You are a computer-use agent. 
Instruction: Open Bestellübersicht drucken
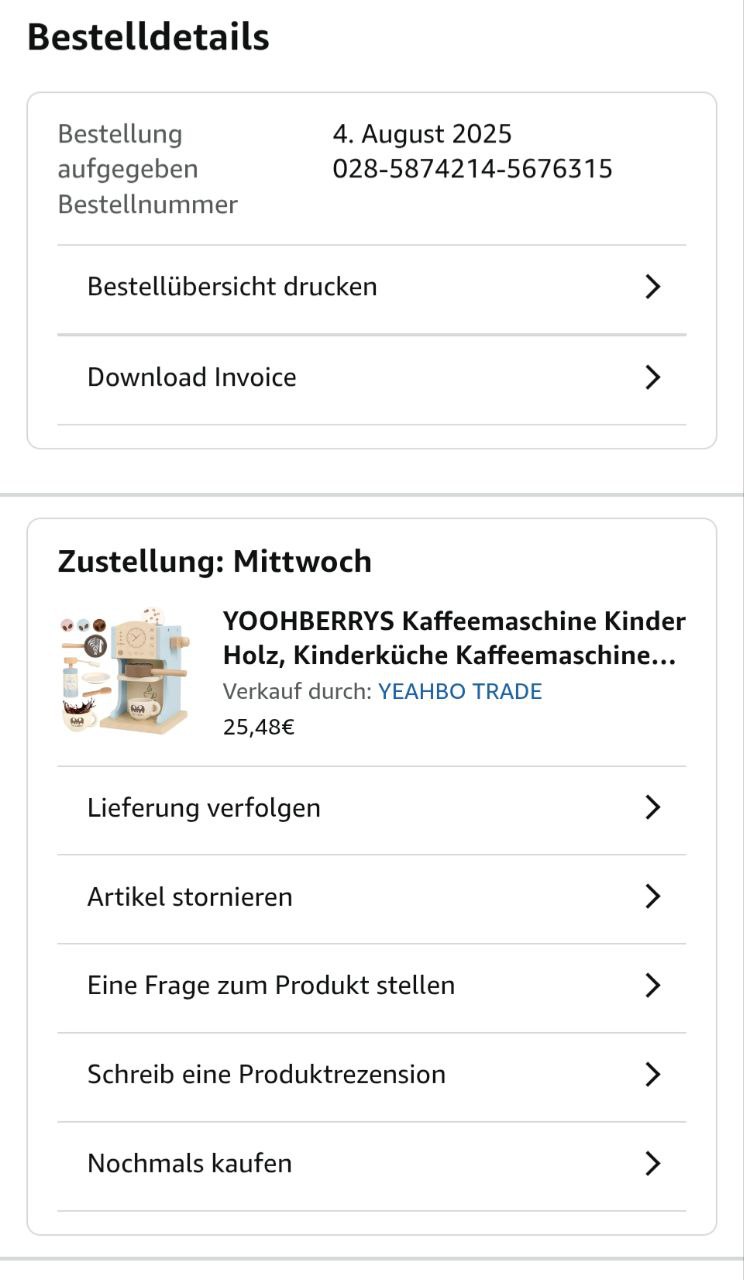tap(371, 287)
